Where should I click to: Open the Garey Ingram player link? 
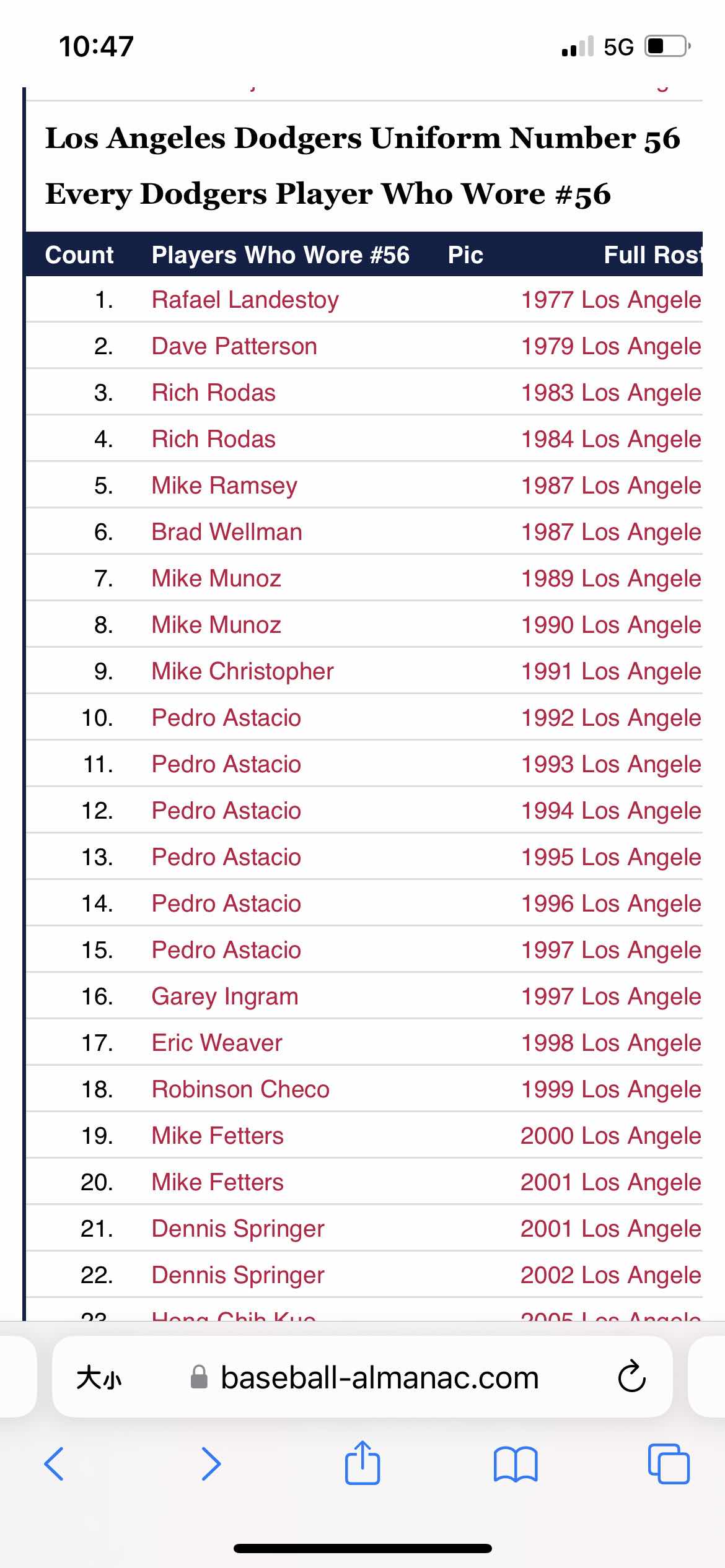(x=225, y=997)
